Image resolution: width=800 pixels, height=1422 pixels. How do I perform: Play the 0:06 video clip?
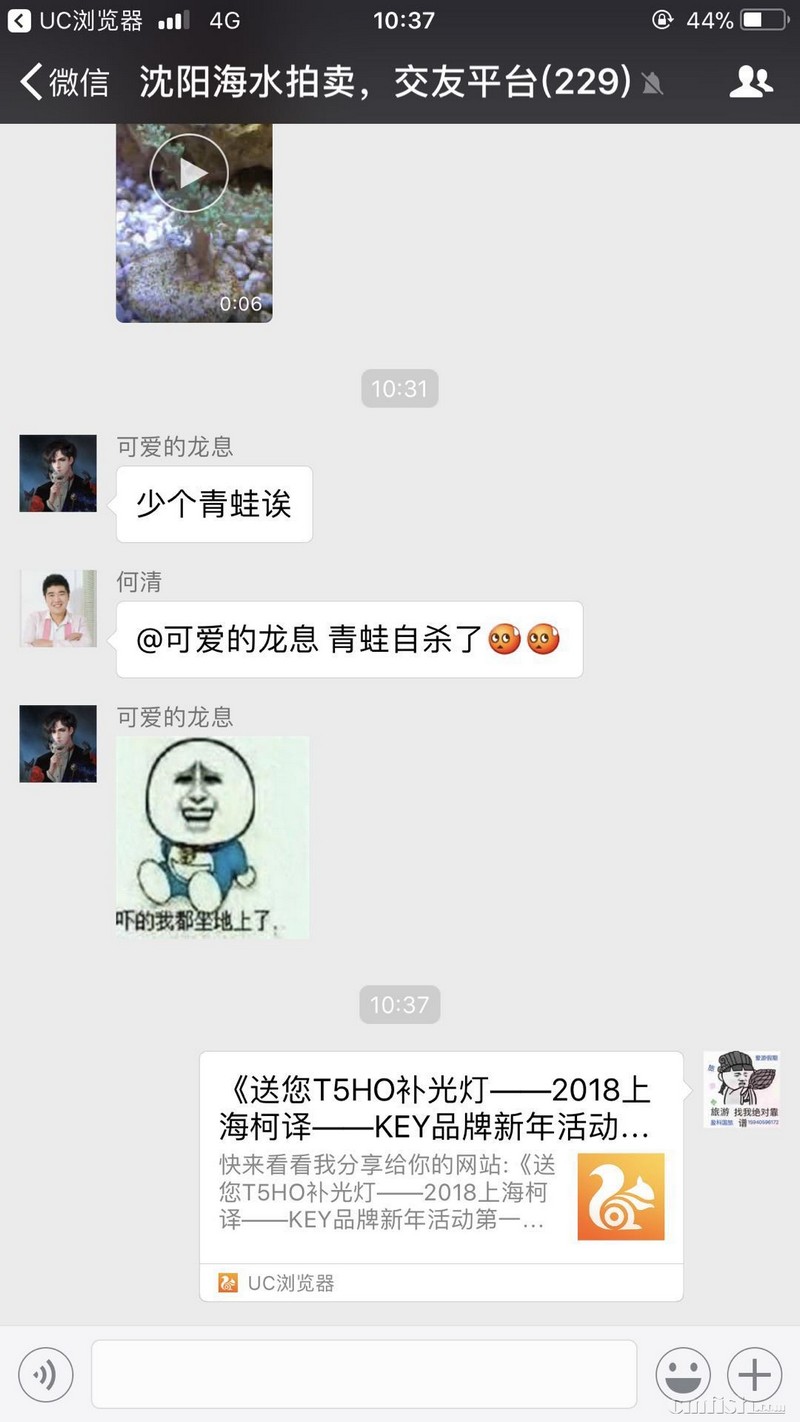pos(190,174)
